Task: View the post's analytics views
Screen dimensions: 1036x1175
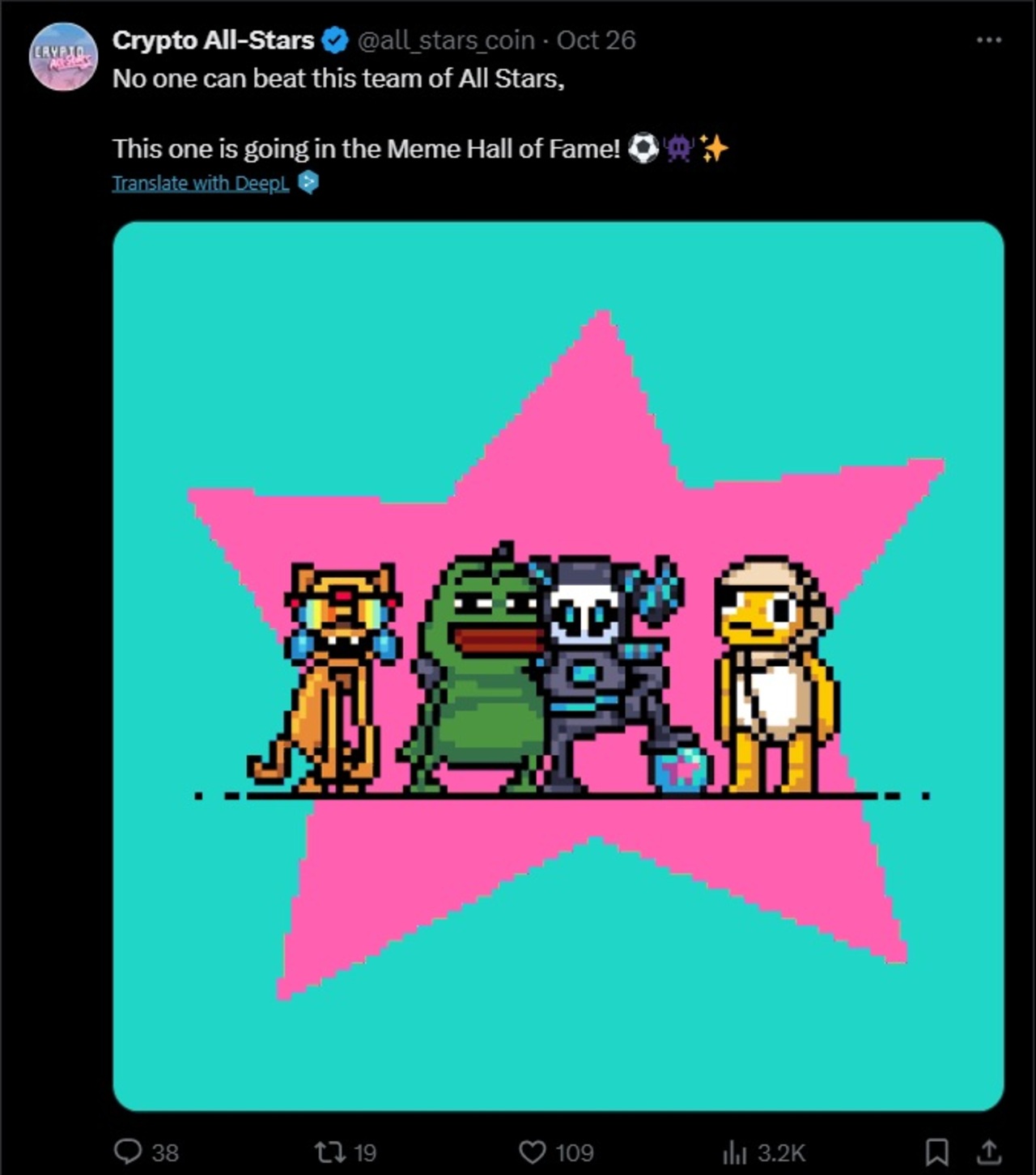Action: (734, 1151)
